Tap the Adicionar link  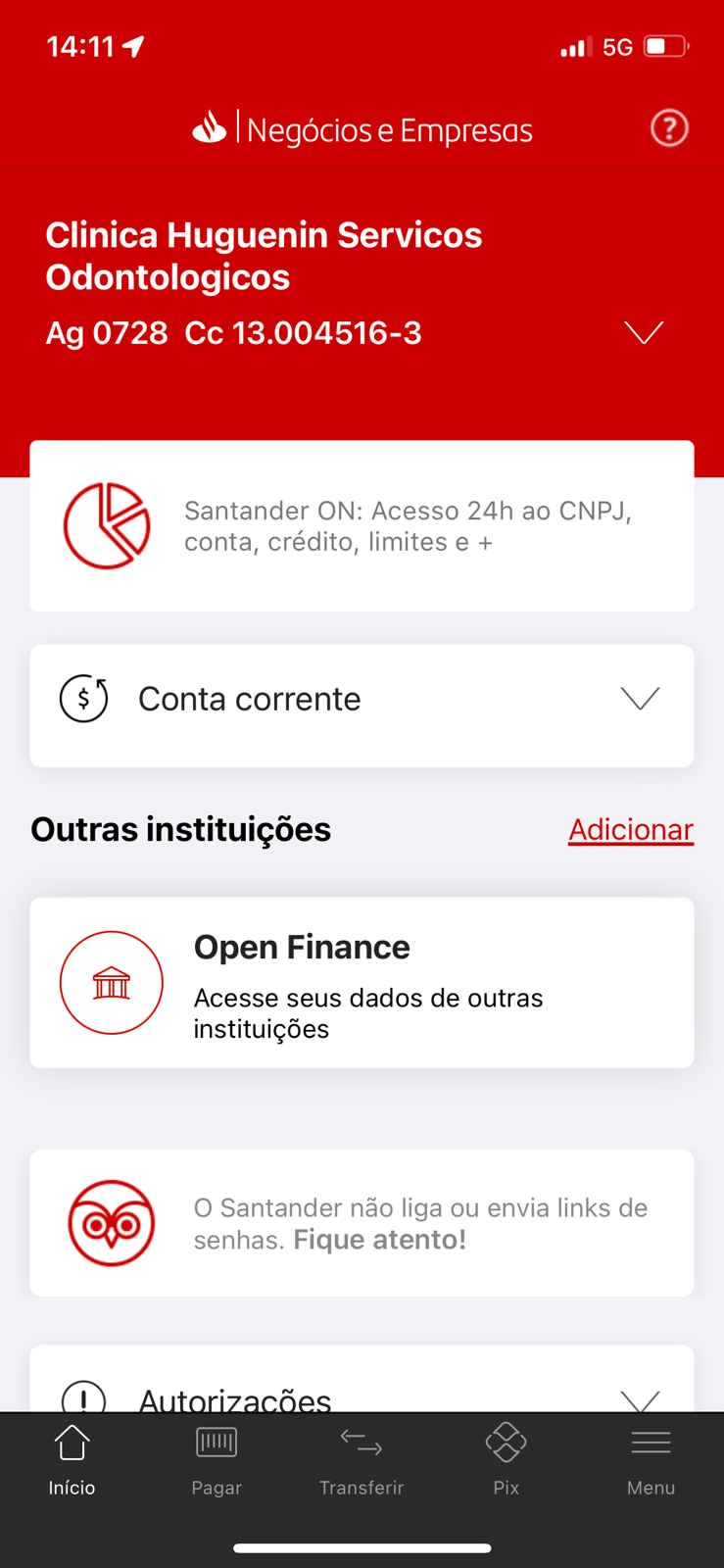(630, 829)
